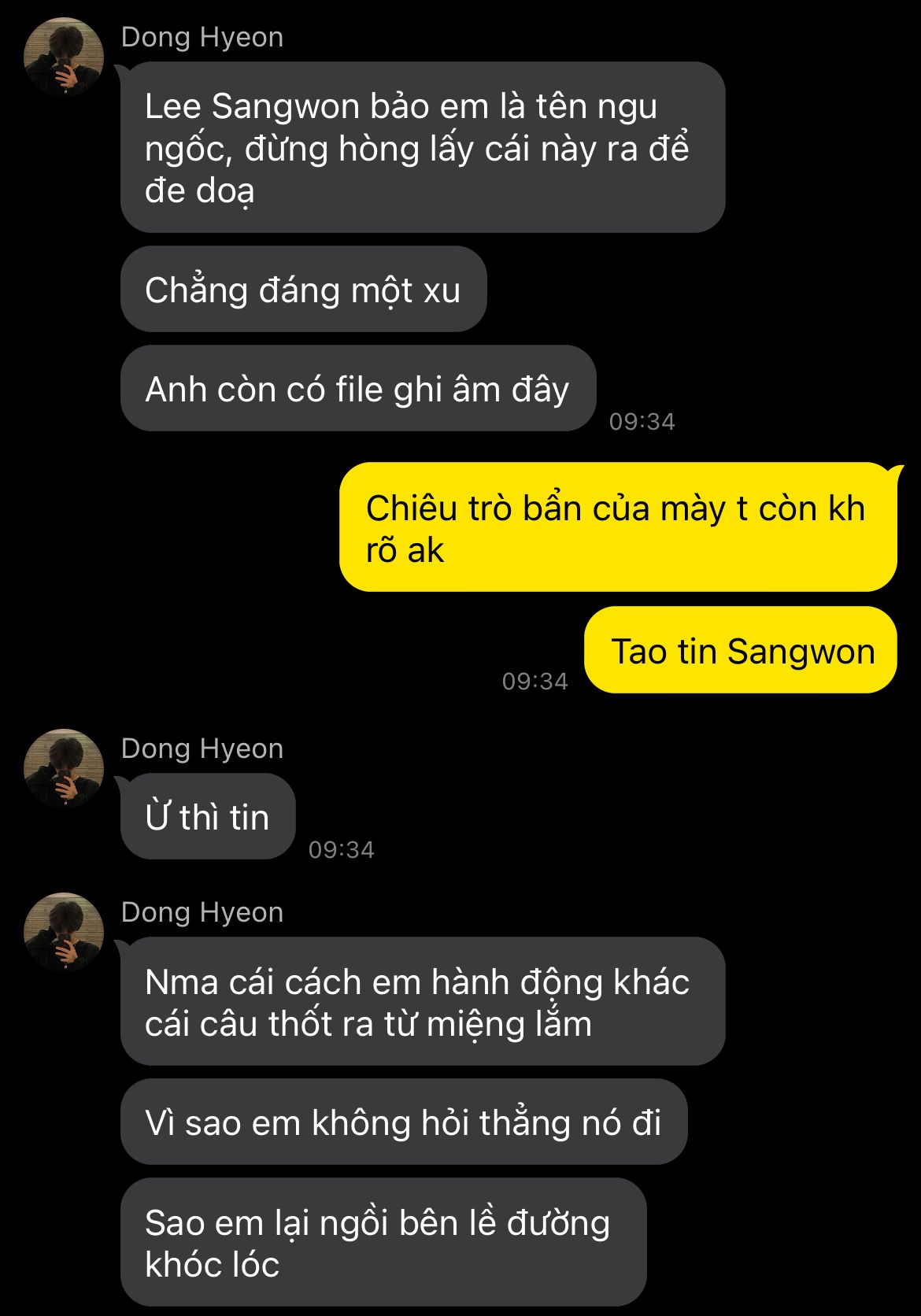The height and width of the screenshot is (1316, 921).
Task: Open Dong Hyeon's avatar above 'Lee Sangwon' message
Action: pos(64,57)
